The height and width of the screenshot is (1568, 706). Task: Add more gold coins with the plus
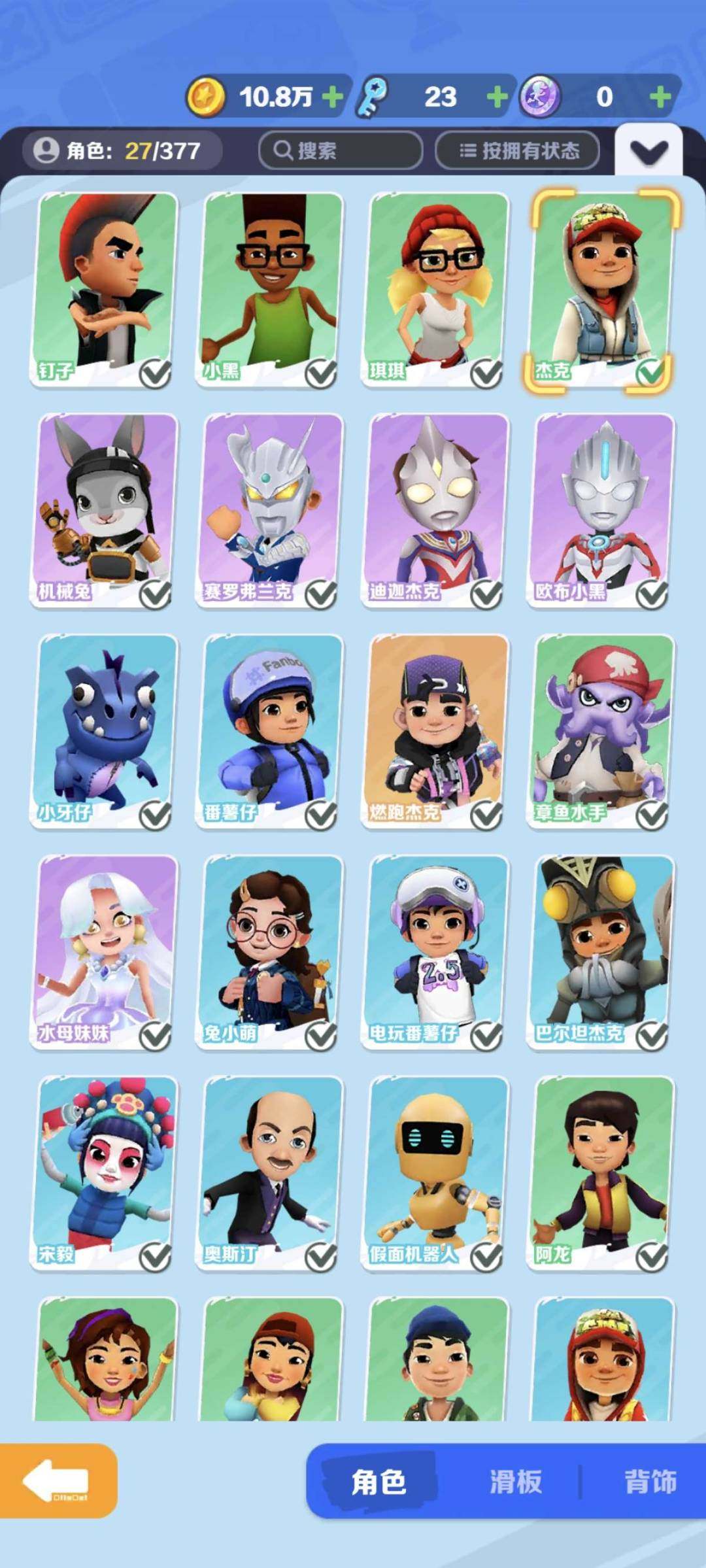point(333,97)
